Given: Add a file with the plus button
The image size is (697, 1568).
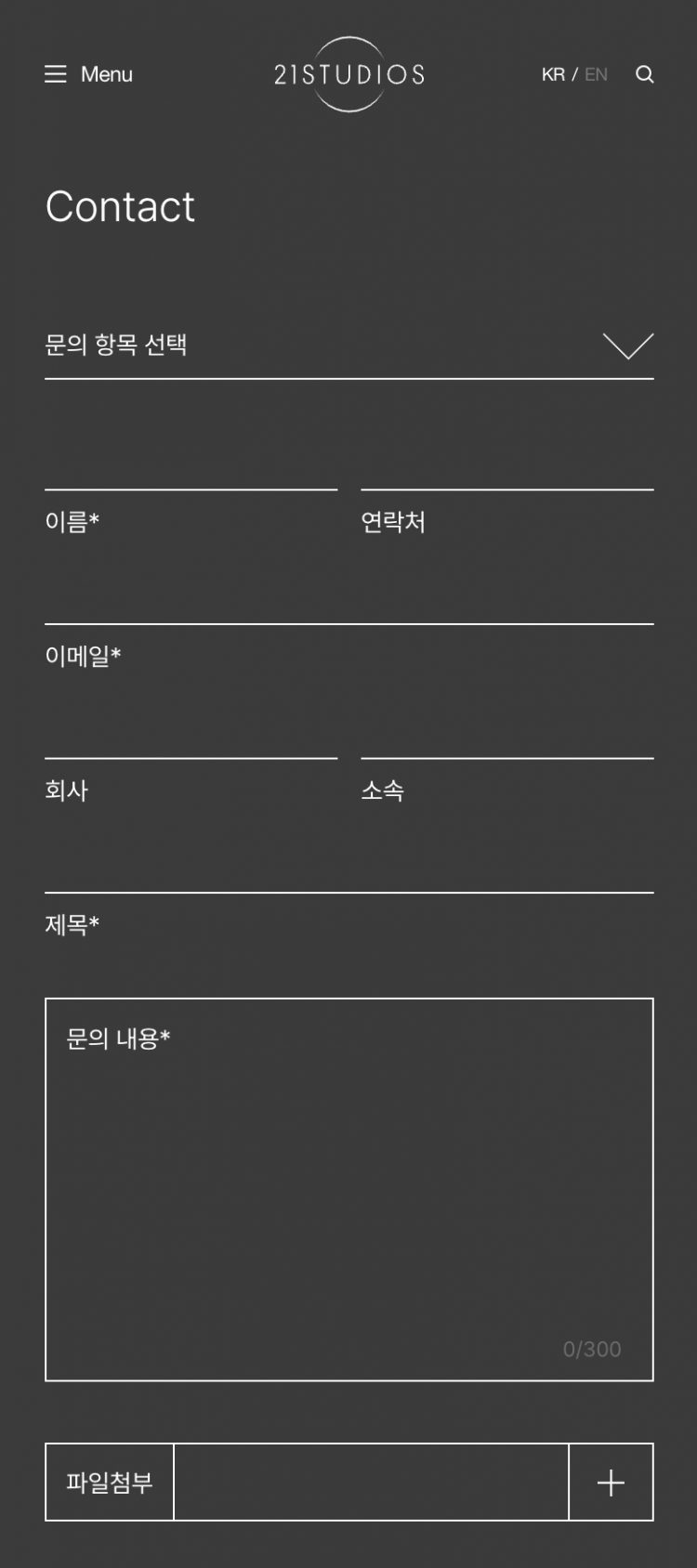Looking at the screenshot, I should [611, 1482].
